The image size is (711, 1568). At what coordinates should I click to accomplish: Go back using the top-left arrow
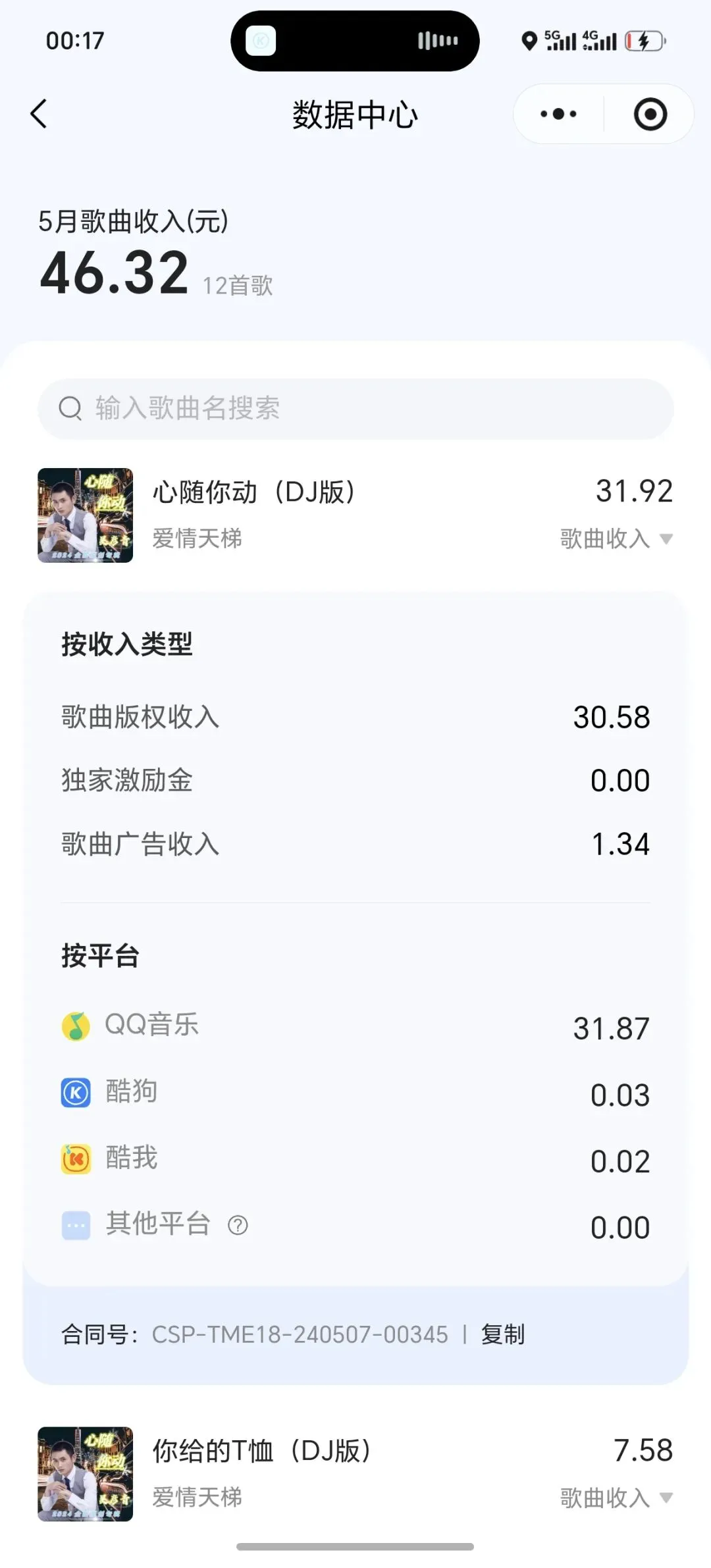pos(39,114)
